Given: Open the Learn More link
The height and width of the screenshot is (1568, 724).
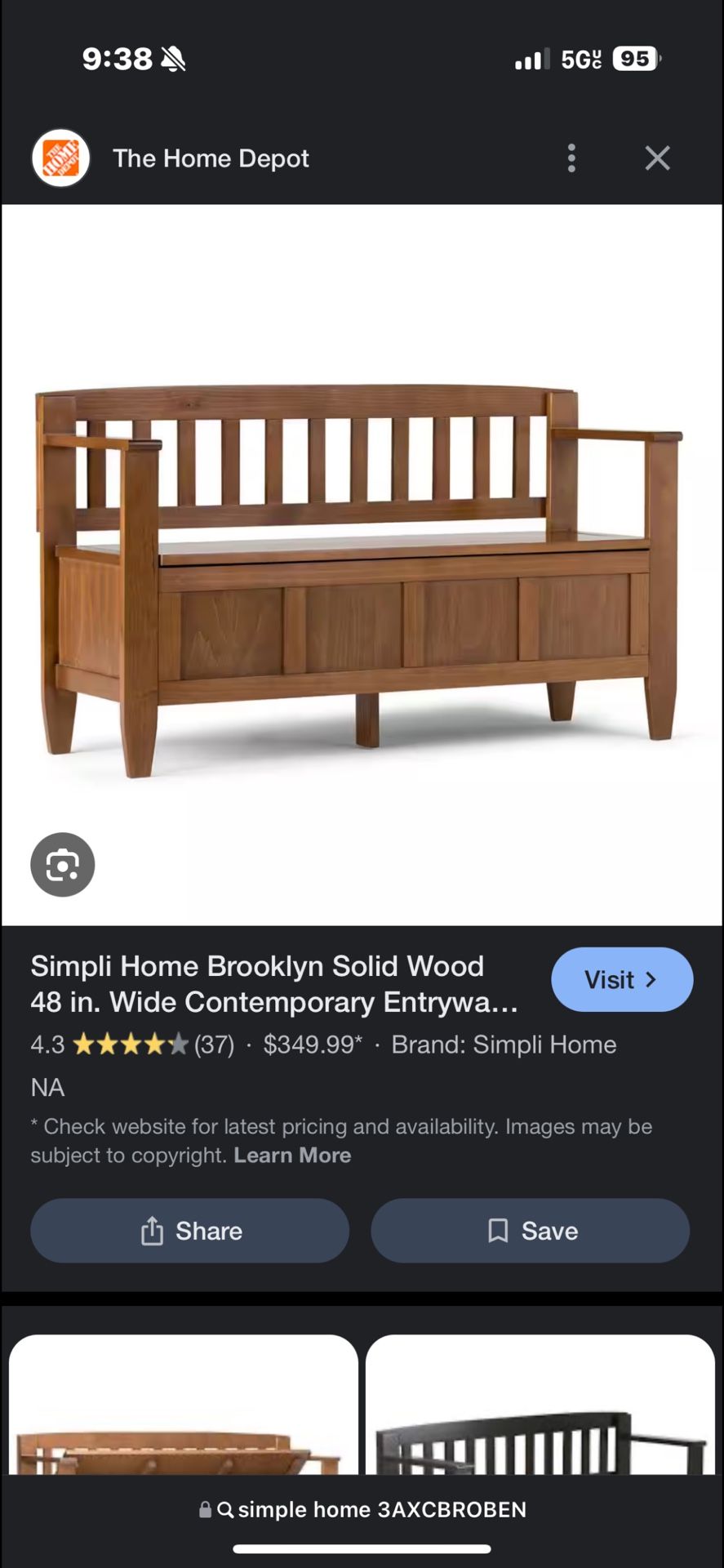Looking at the screenshot, I should [292, 1156].
